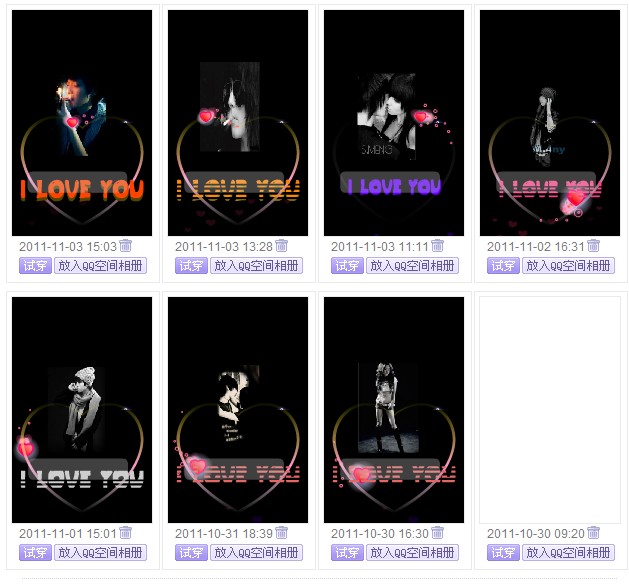Delete the item dated 2011-11-03 15:03
629x585 pixels.
coord(126,246)
